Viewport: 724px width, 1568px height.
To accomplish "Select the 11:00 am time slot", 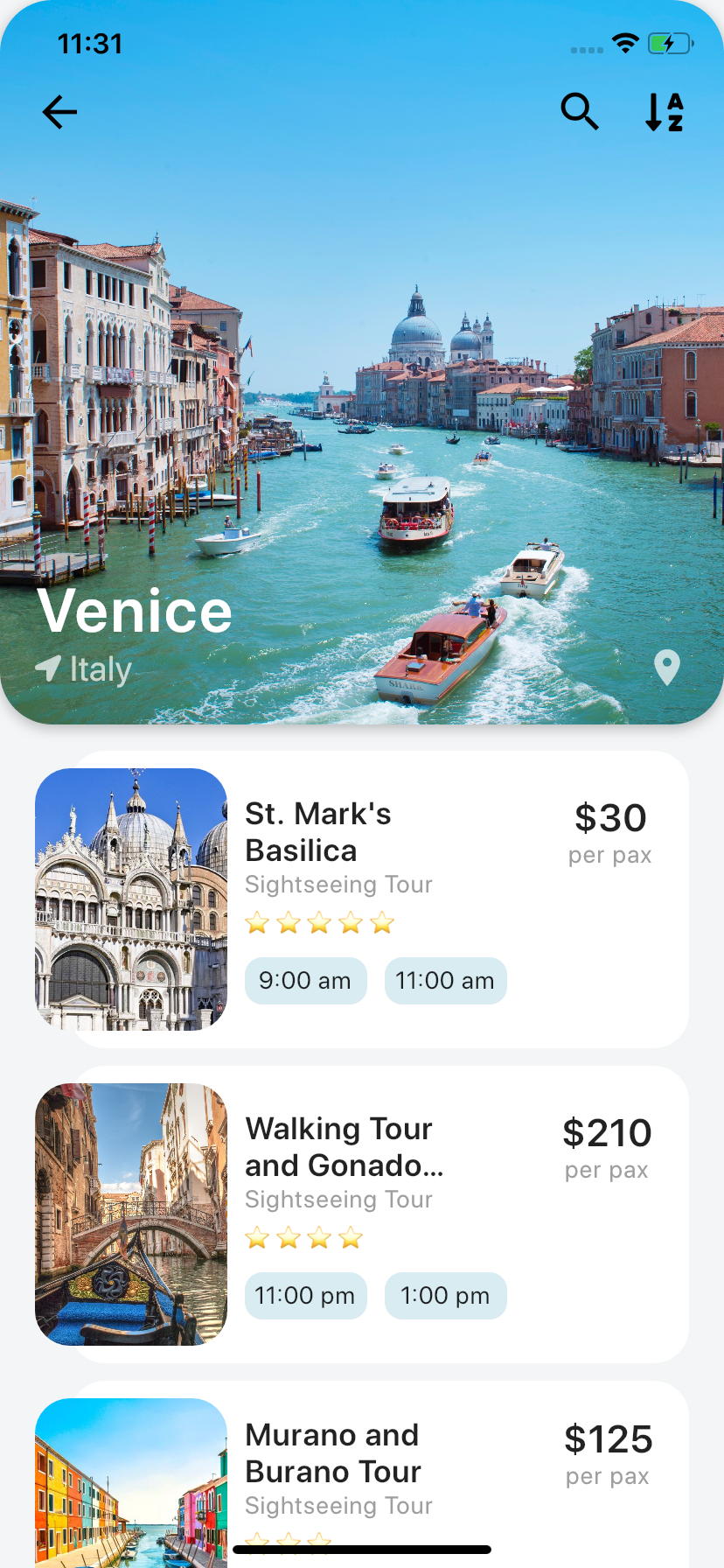I will (x=445, y=981).
